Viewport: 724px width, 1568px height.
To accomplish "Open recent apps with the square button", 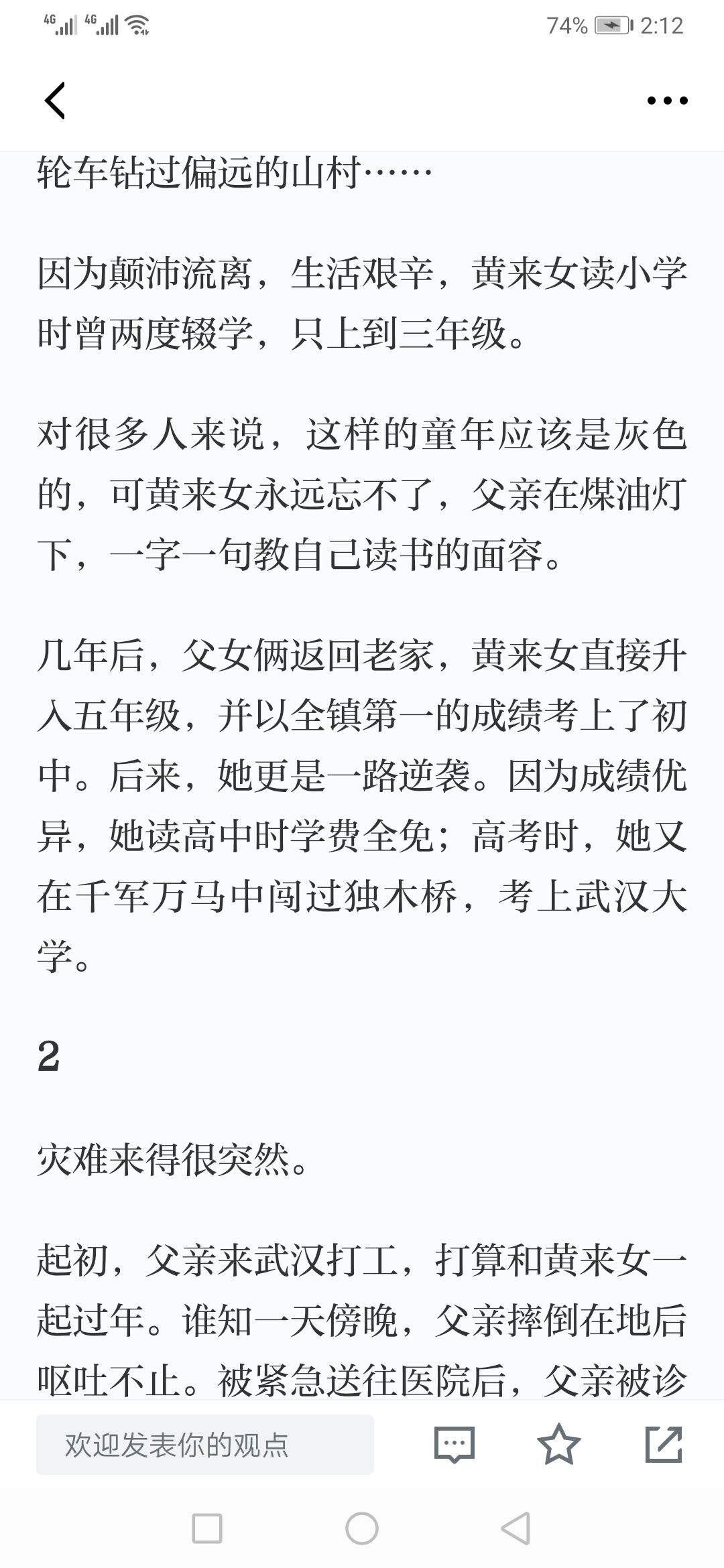I will tap(207, 1529).
